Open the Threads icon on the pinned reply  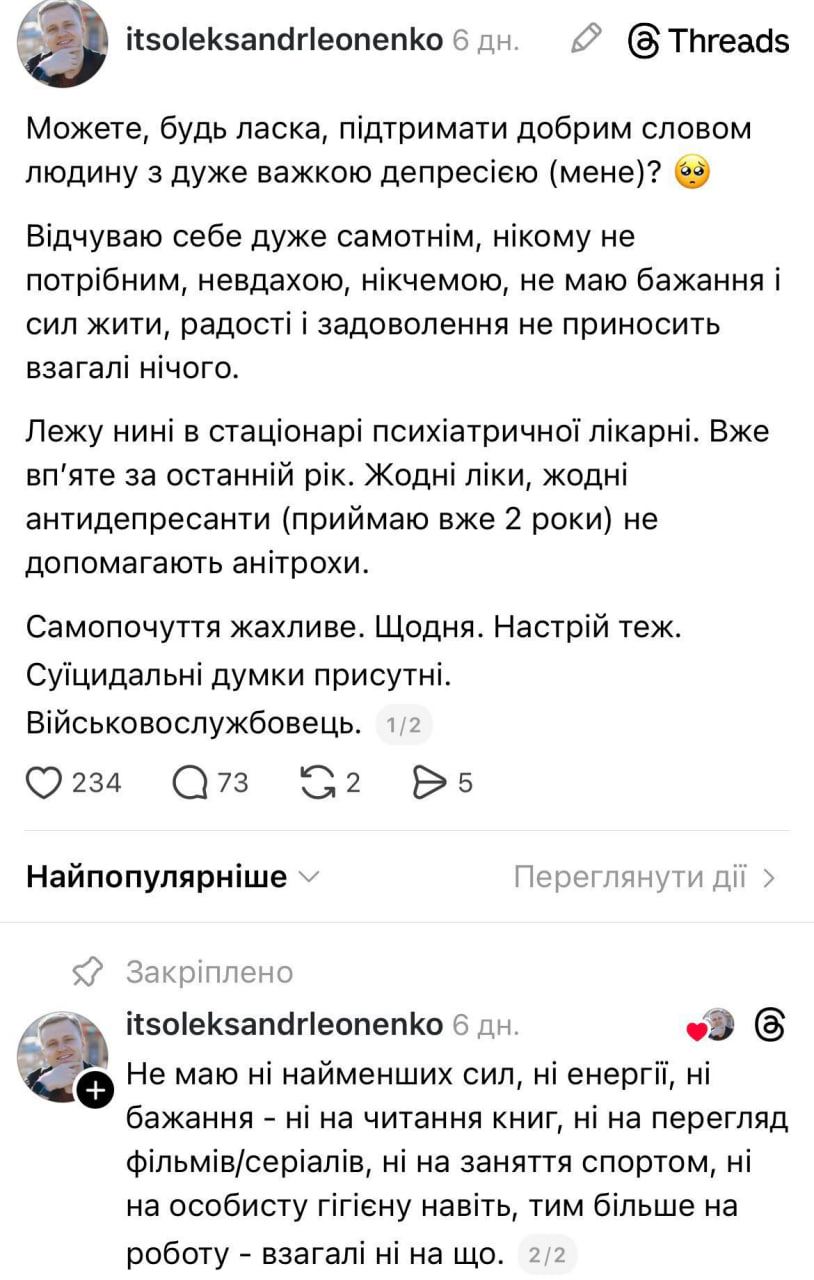pos(770,1026)
